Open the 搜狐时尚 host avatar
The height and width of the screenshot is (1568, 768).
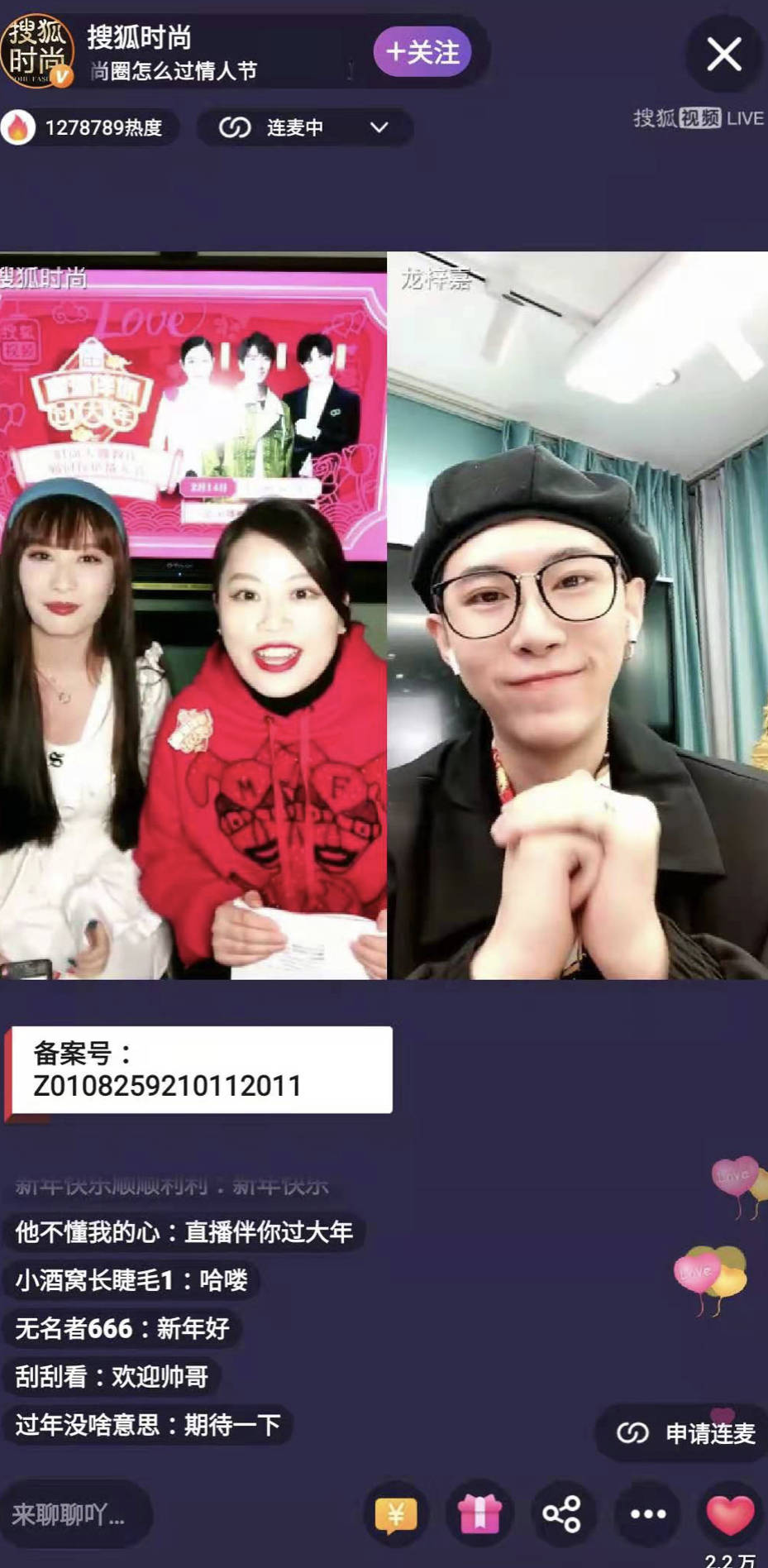click(37, 51)
